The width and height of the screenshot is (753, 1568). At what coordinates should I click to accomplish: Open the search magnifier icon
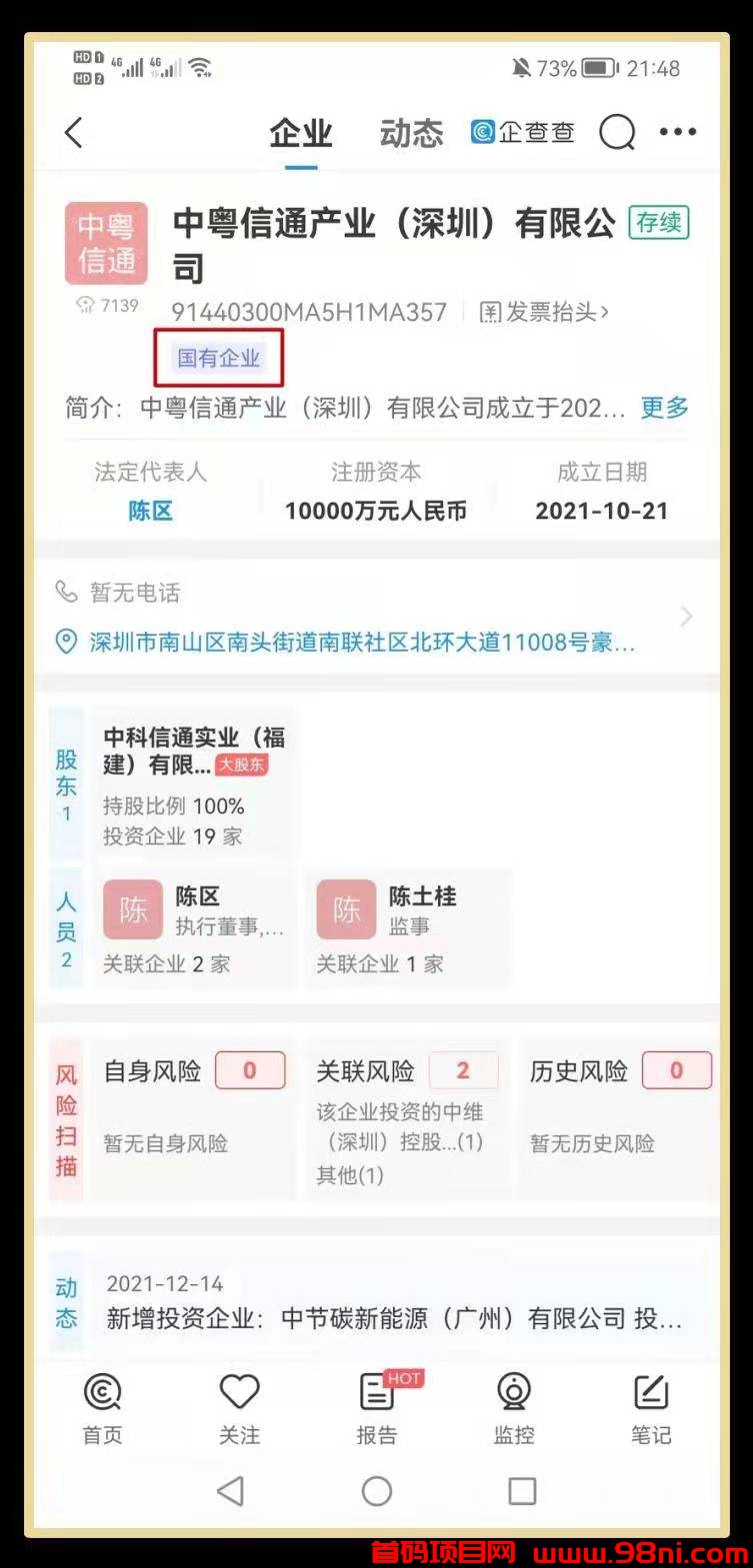tap(617, 132)
